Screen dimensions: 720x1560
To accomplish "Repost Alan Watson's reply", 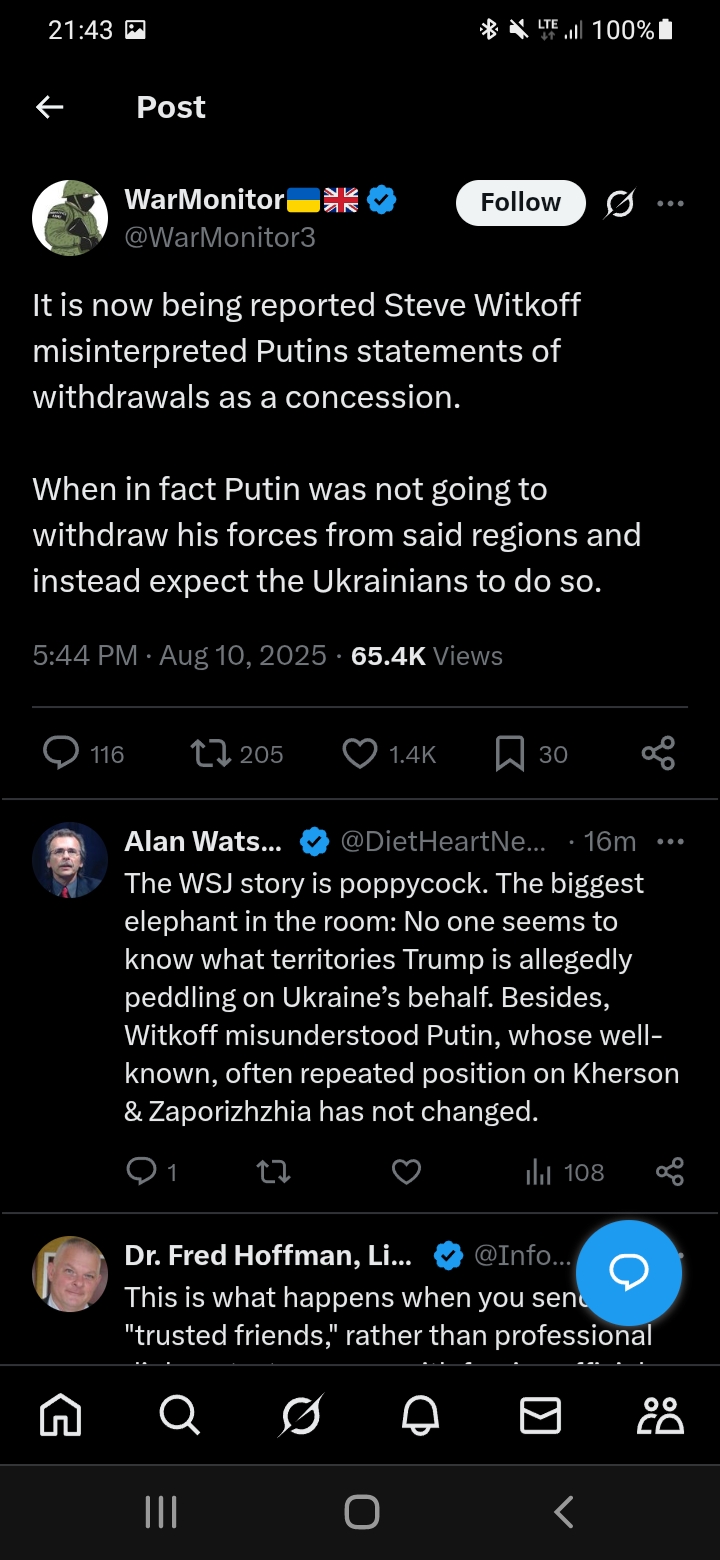I will (x=274, y=1172).
